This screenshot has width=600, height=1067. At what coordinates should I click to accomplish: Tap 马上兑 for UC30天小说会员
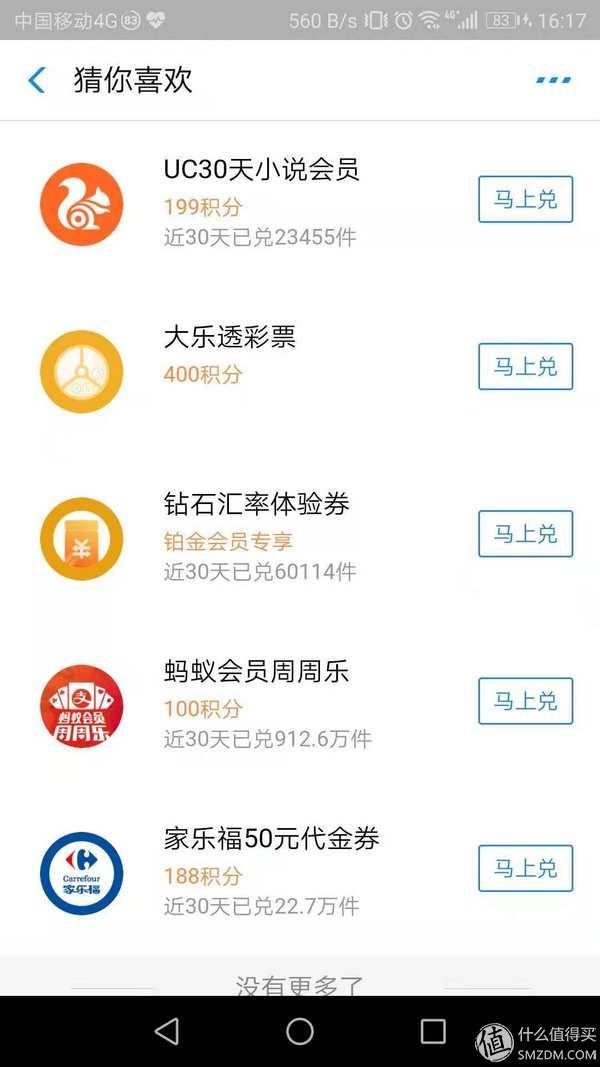[x=525, y=199]
